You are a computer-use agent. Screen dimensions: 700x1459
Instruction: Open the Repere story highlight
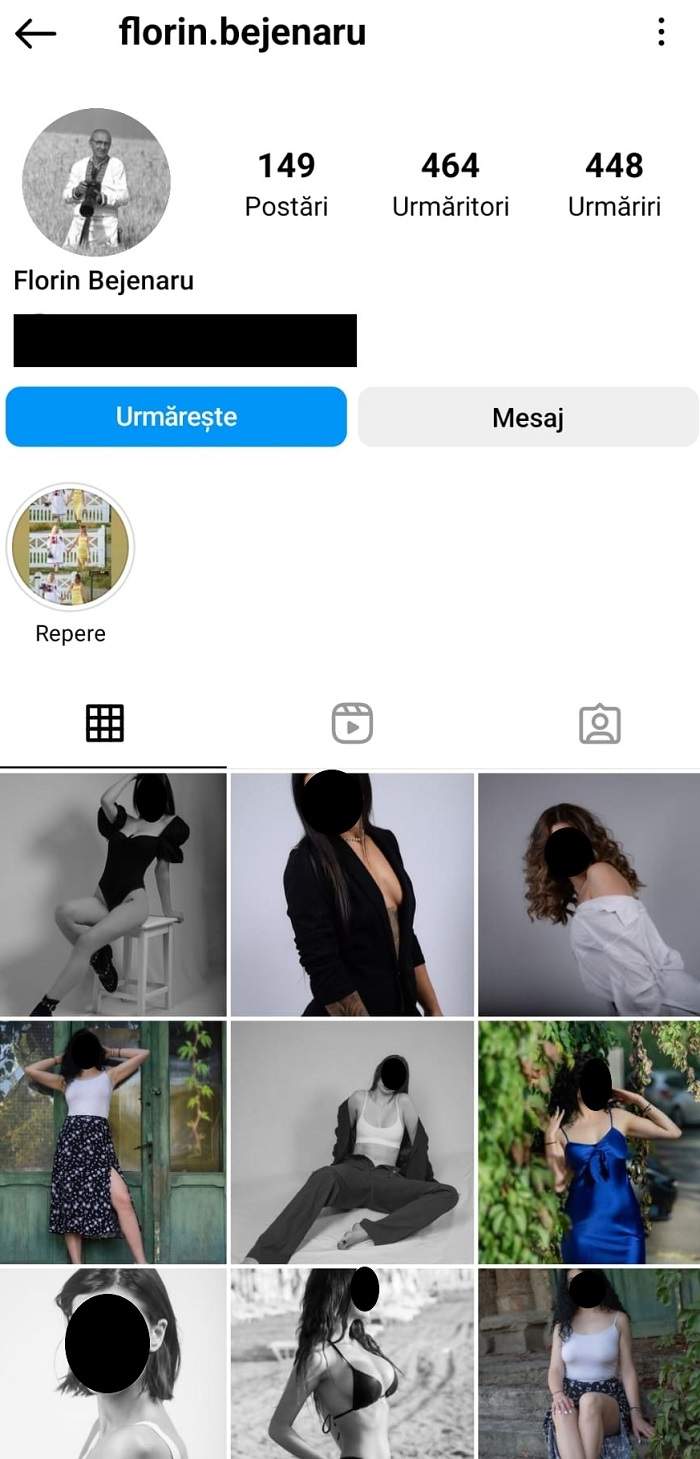pos(70,548)
